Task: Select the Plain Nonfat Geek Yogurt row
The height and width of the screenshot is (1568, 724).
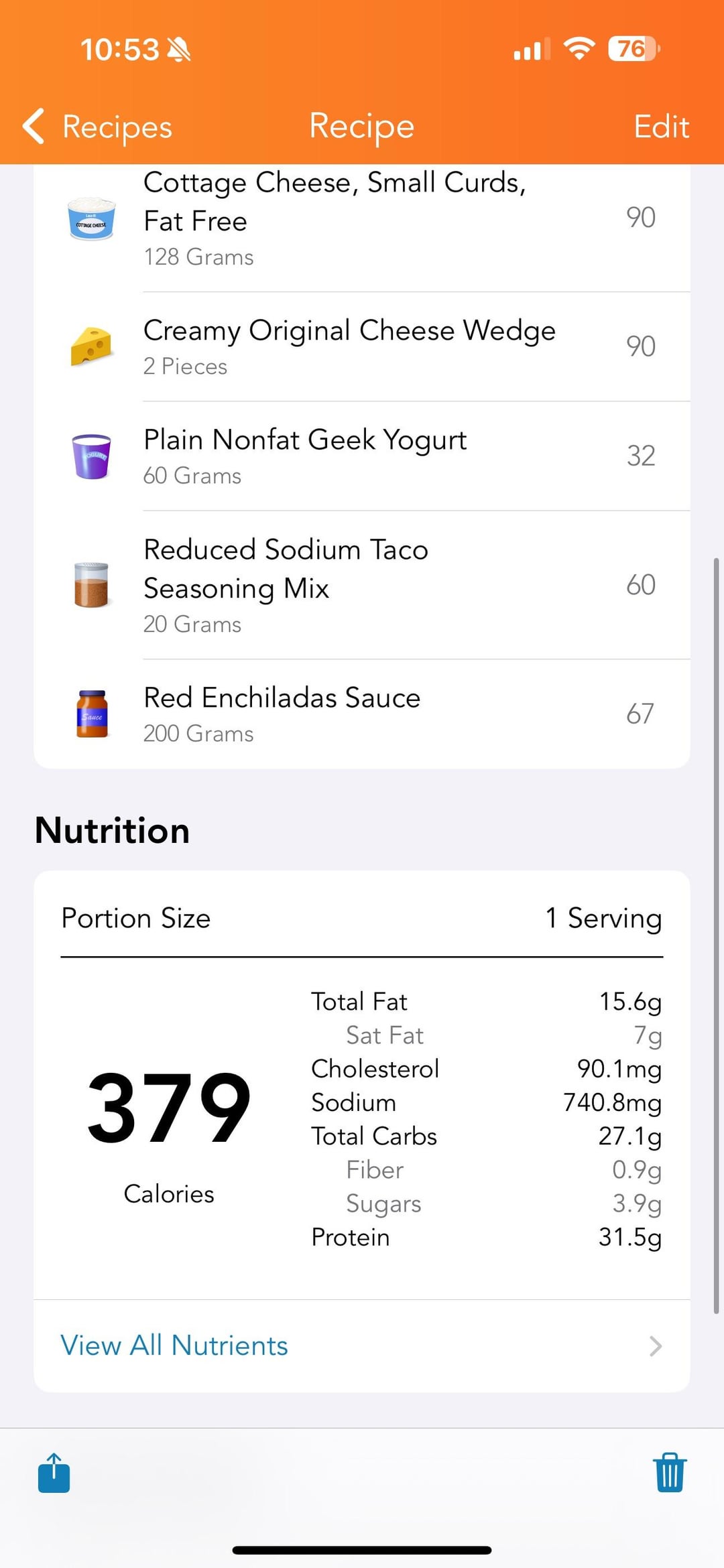Action: coord(362,456)
